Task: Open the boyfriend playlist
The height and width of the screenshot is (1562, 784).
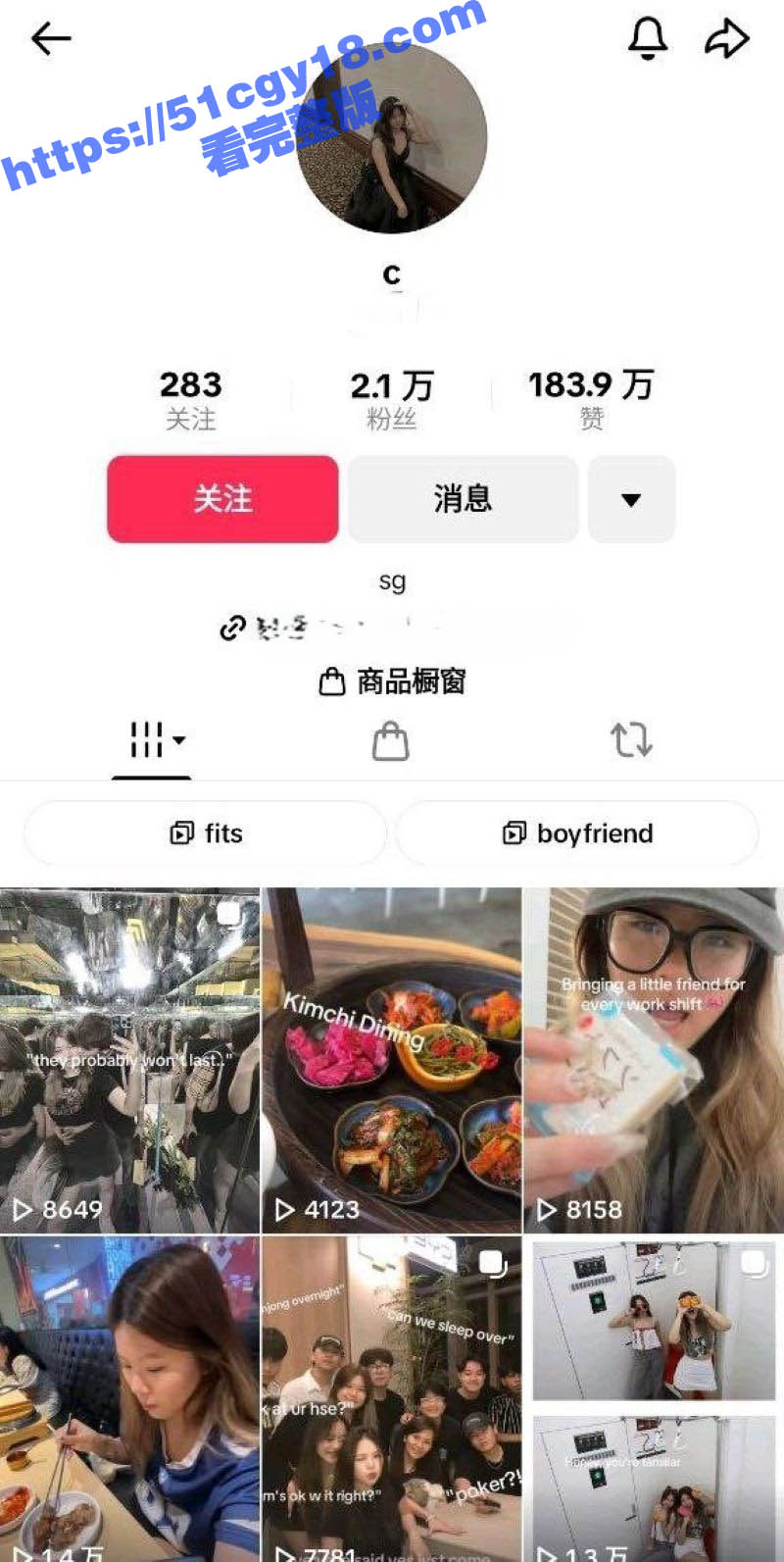Action: pyautogui.click(x=577, y=833)
